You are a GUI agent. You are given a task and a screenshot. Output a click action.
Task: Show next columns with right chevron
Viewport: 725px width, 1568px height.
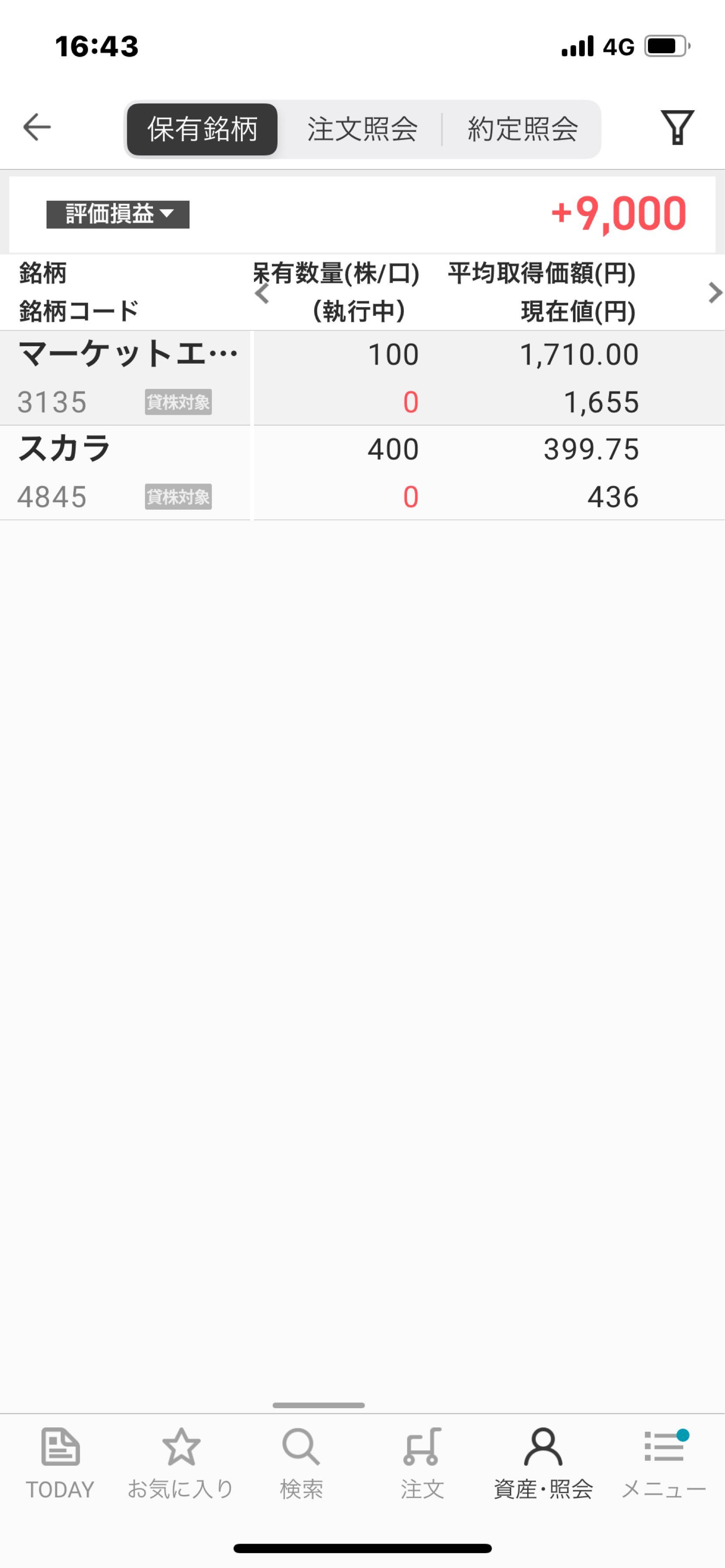(715, 294)
